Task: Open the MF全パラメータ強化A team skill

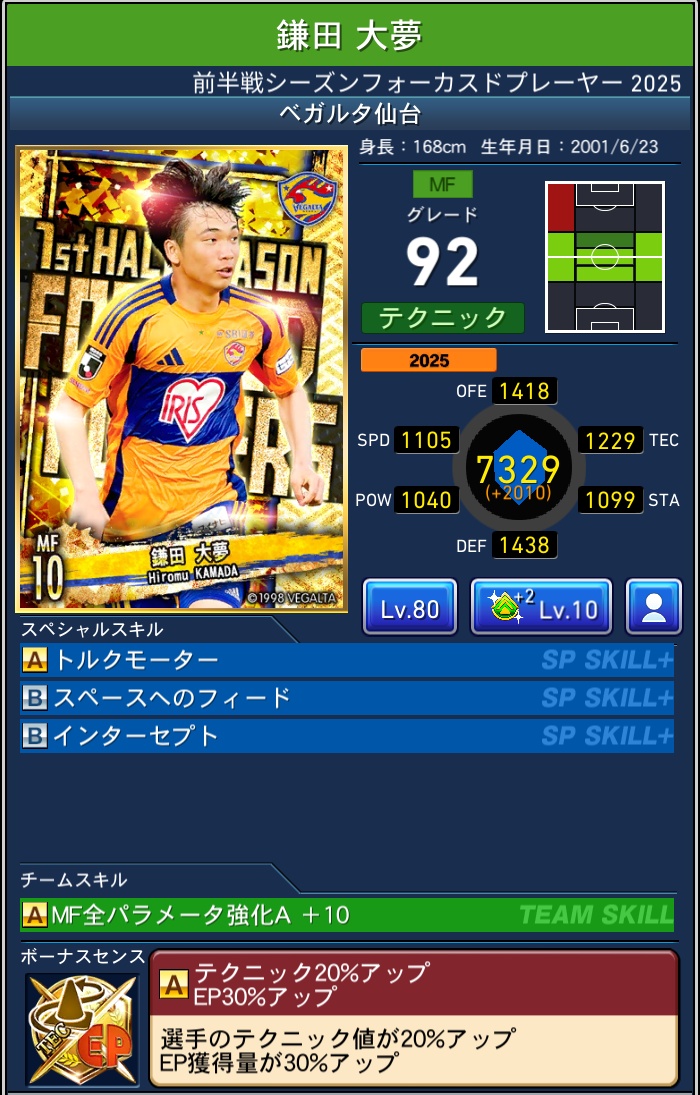Action: click(346, 914)
